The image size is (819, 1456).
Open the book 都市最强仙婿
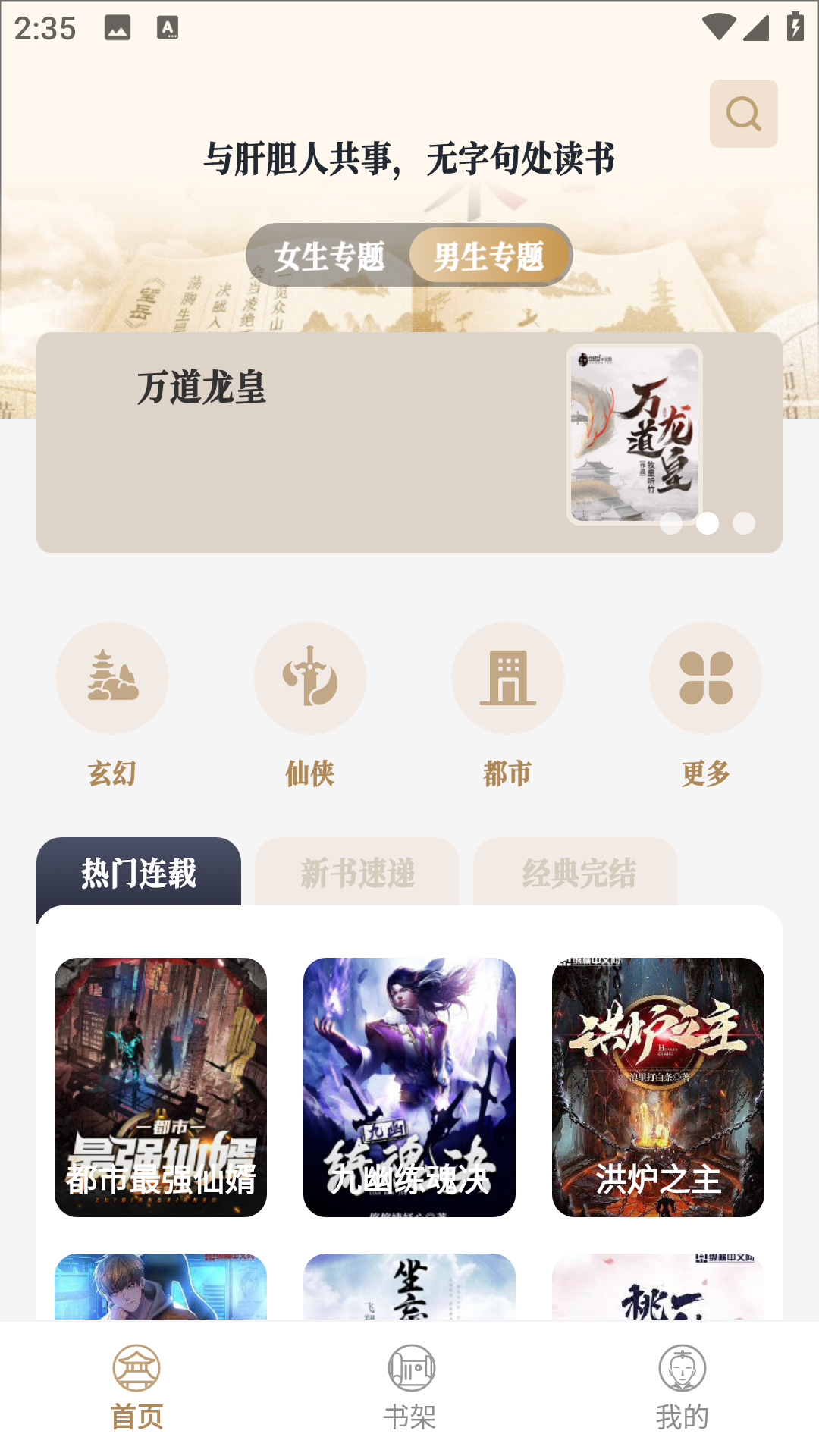point(161,1087)
